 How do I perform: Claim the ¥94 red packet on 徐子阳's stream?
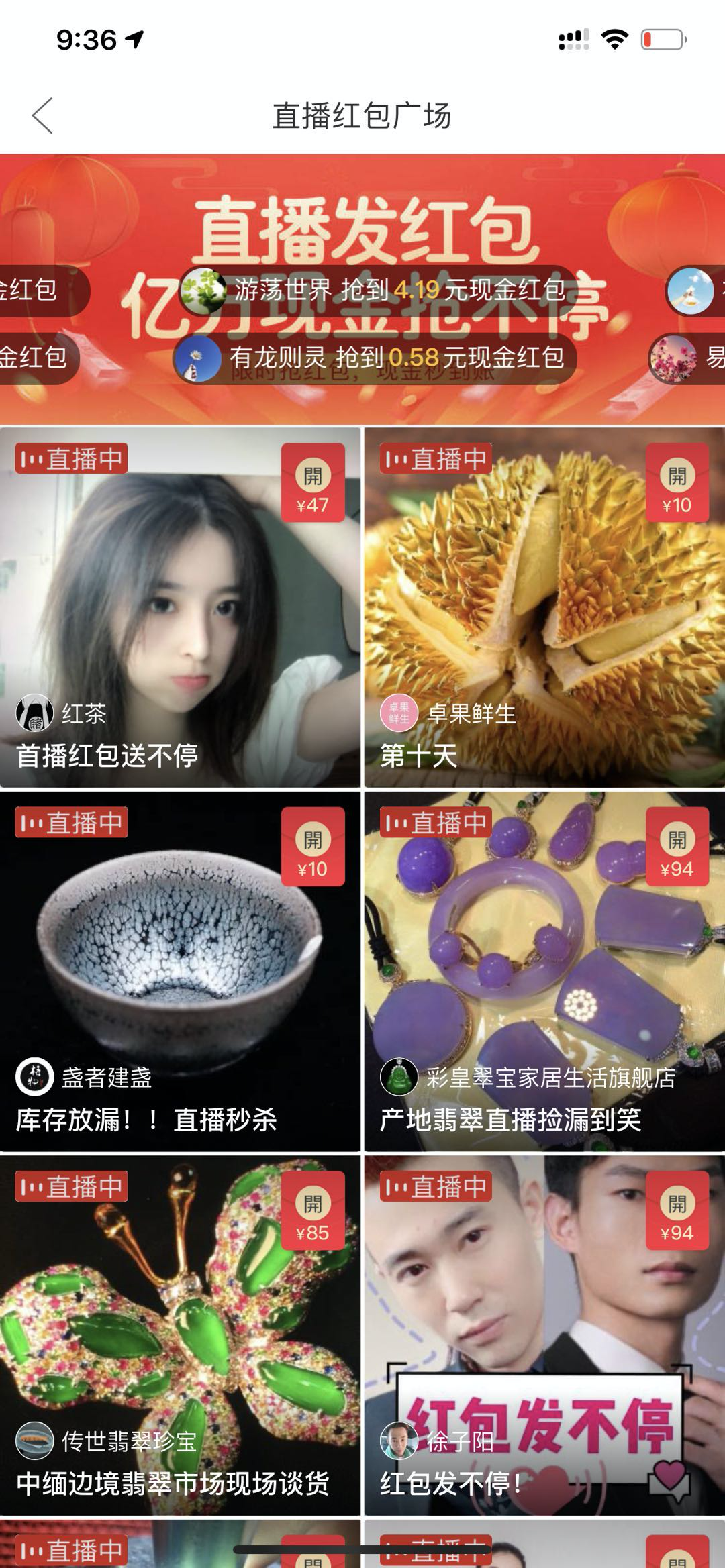pos(677,1211)
